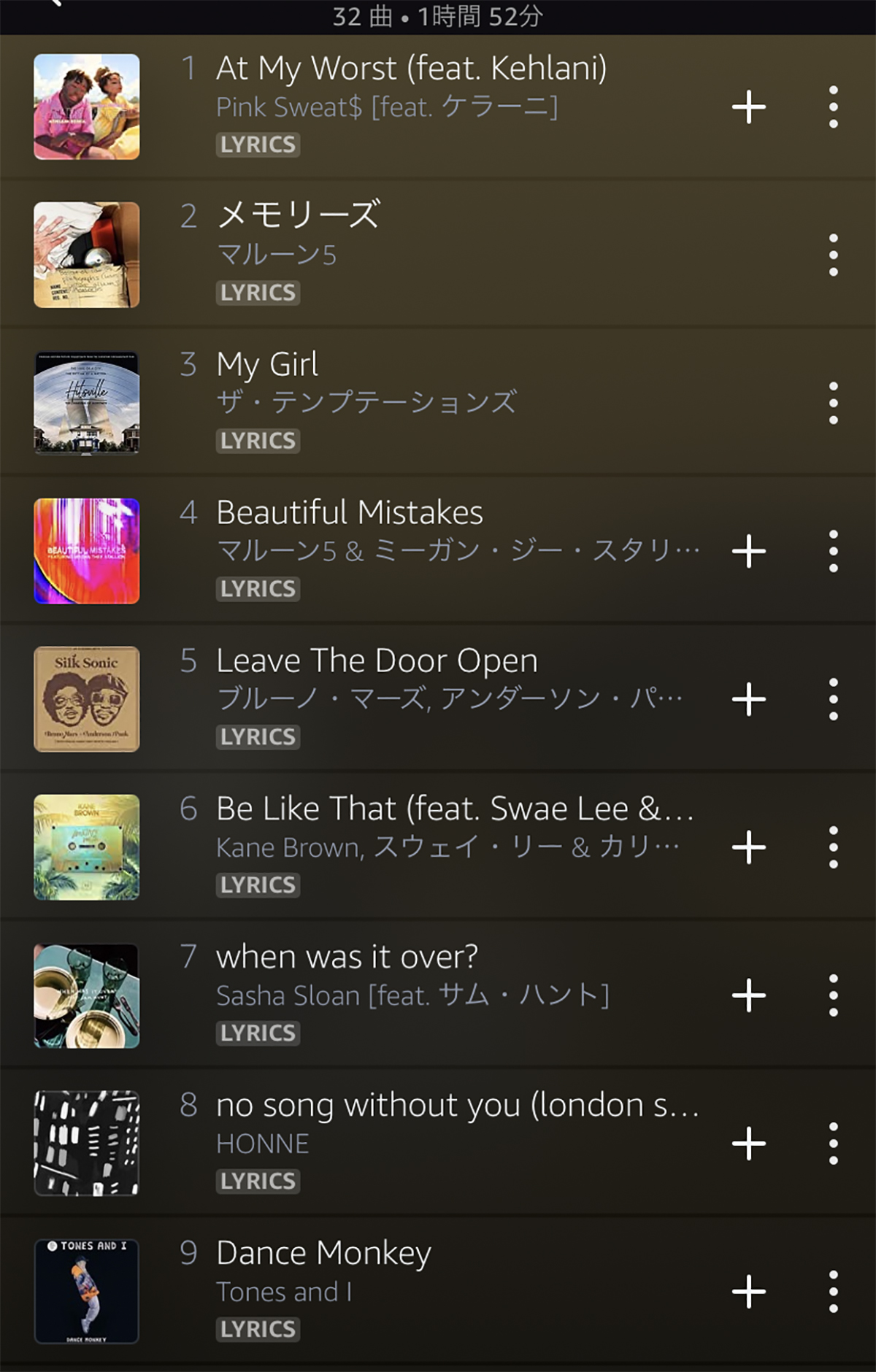Open three-dot menu for Be Like That

[833, 847]
